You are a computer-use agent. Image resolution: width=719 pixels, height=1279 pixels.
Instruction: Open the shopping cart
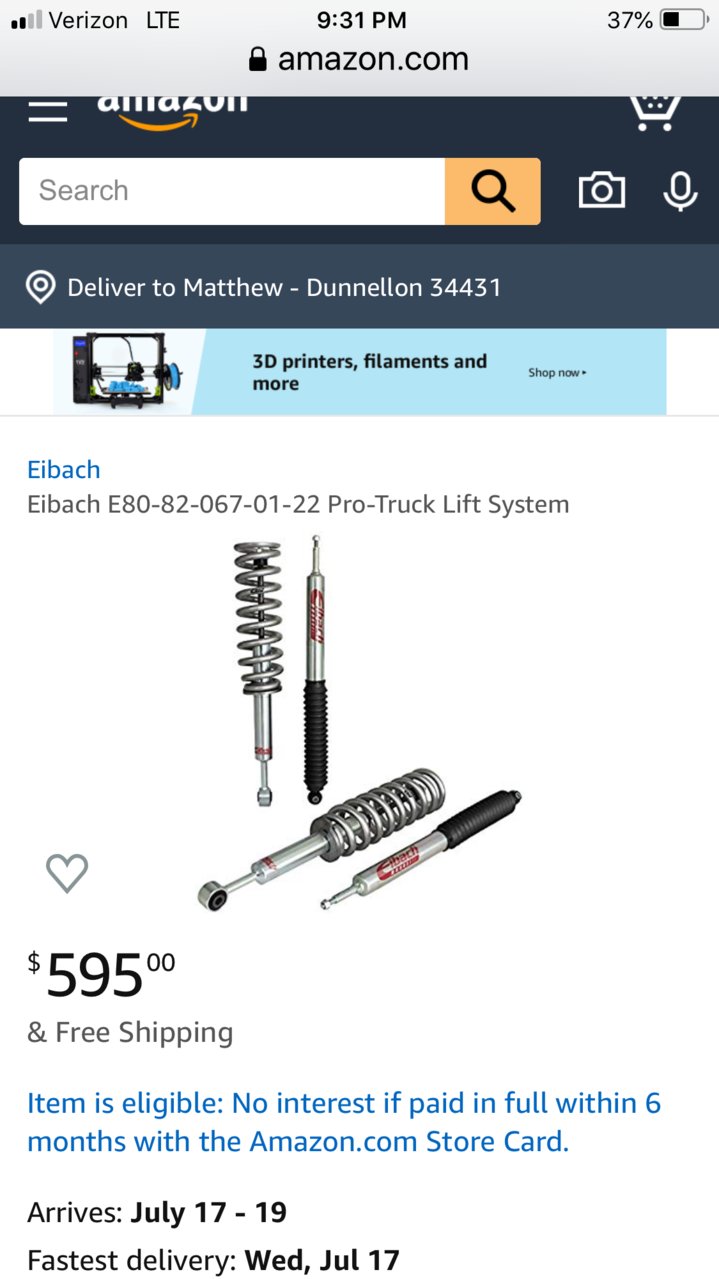[655, 110]
